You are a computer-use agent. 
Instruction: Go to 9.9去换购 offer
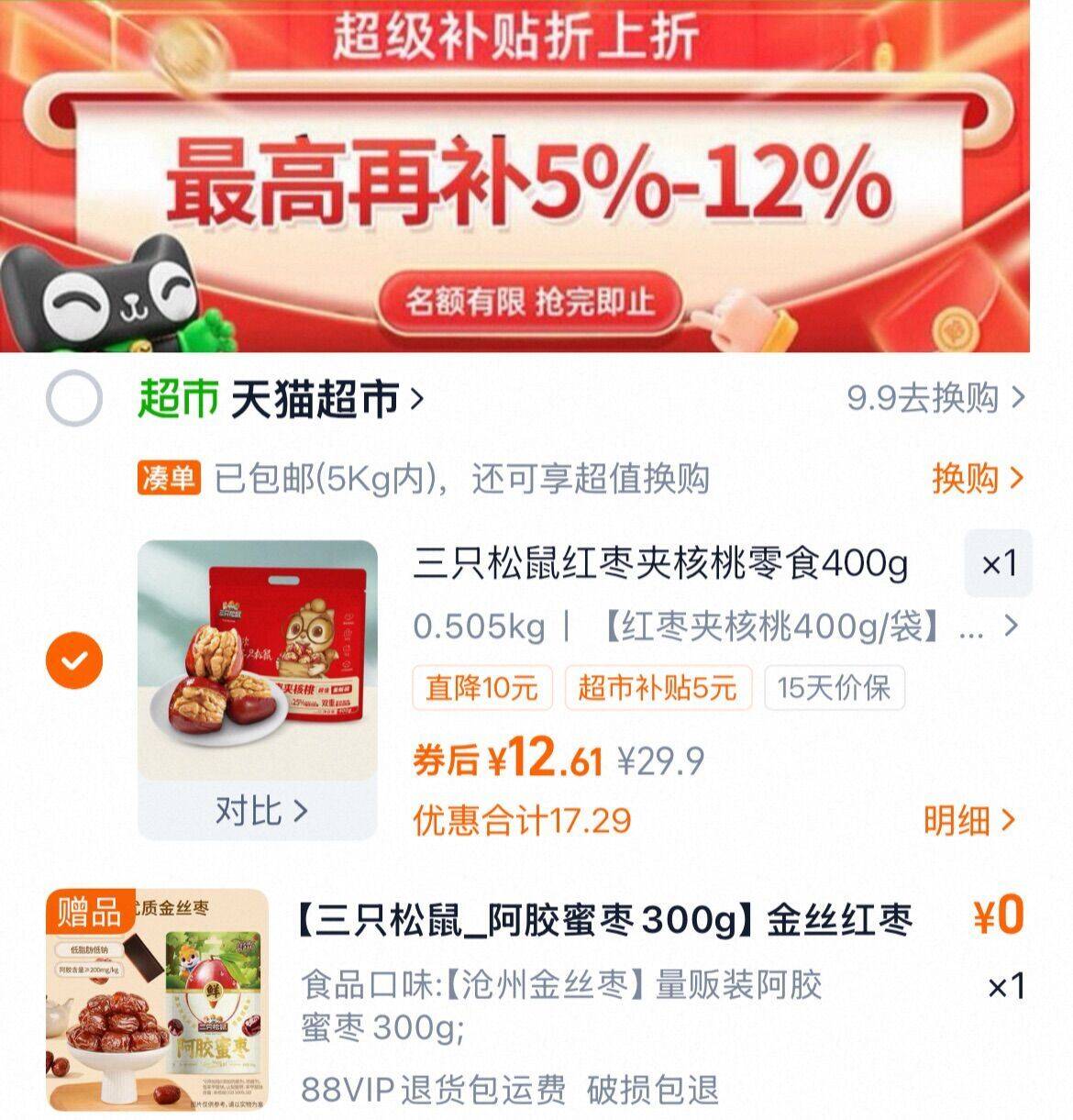(x=935, y=398)
